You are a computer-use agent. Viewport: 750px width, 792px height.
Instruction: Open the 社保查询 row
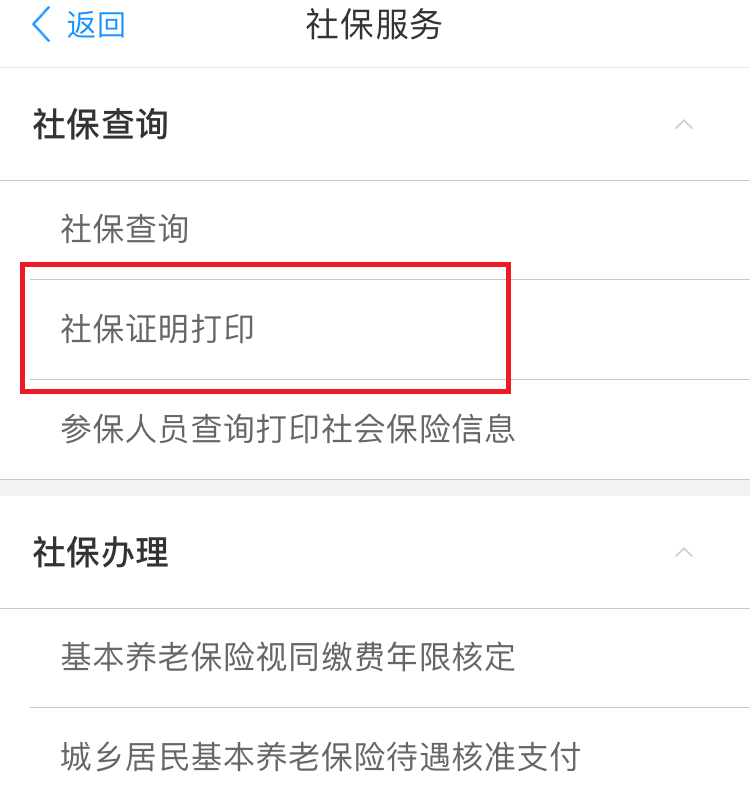click(x=125, y=230)
